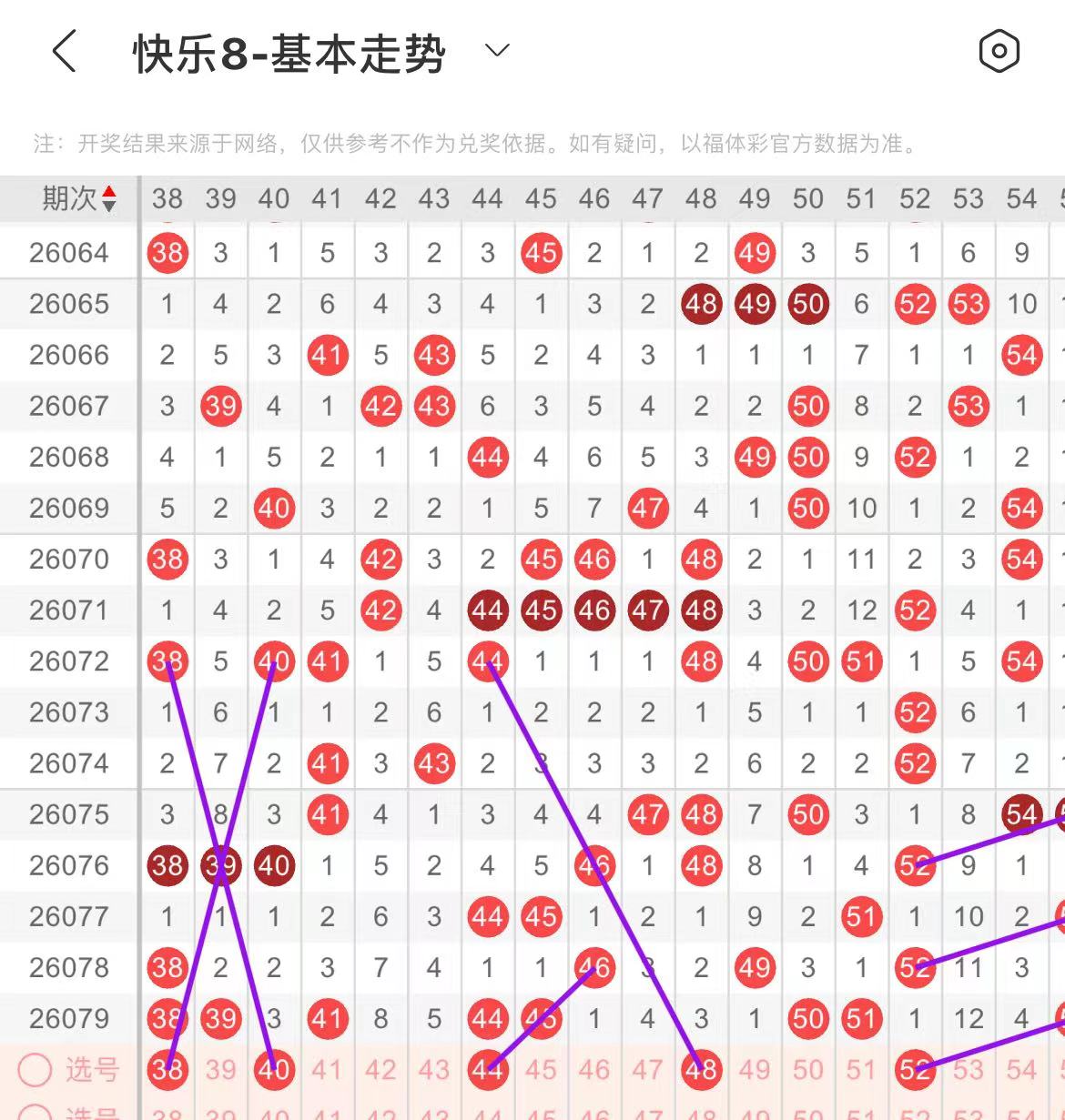Pick number 42 in the first 选号 row
This screenshot has width=1065, height=1120.
pyautogui.click(x=380, y=1070)
